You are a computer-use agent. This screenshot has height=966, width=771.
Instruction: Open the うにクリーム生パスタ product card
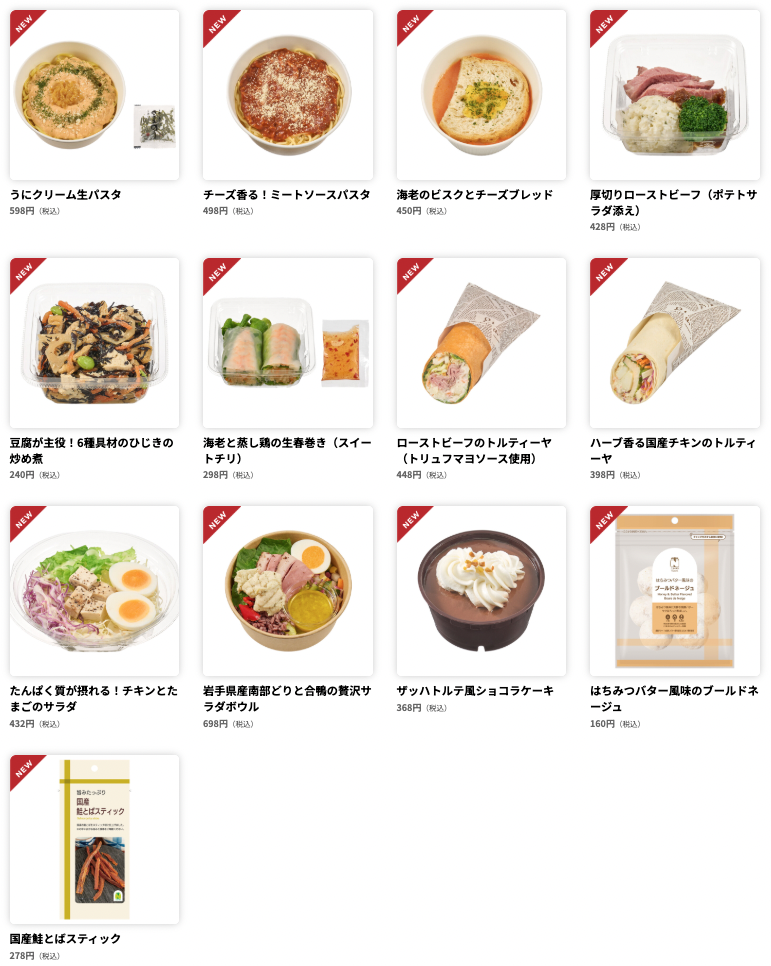point(94,96)
